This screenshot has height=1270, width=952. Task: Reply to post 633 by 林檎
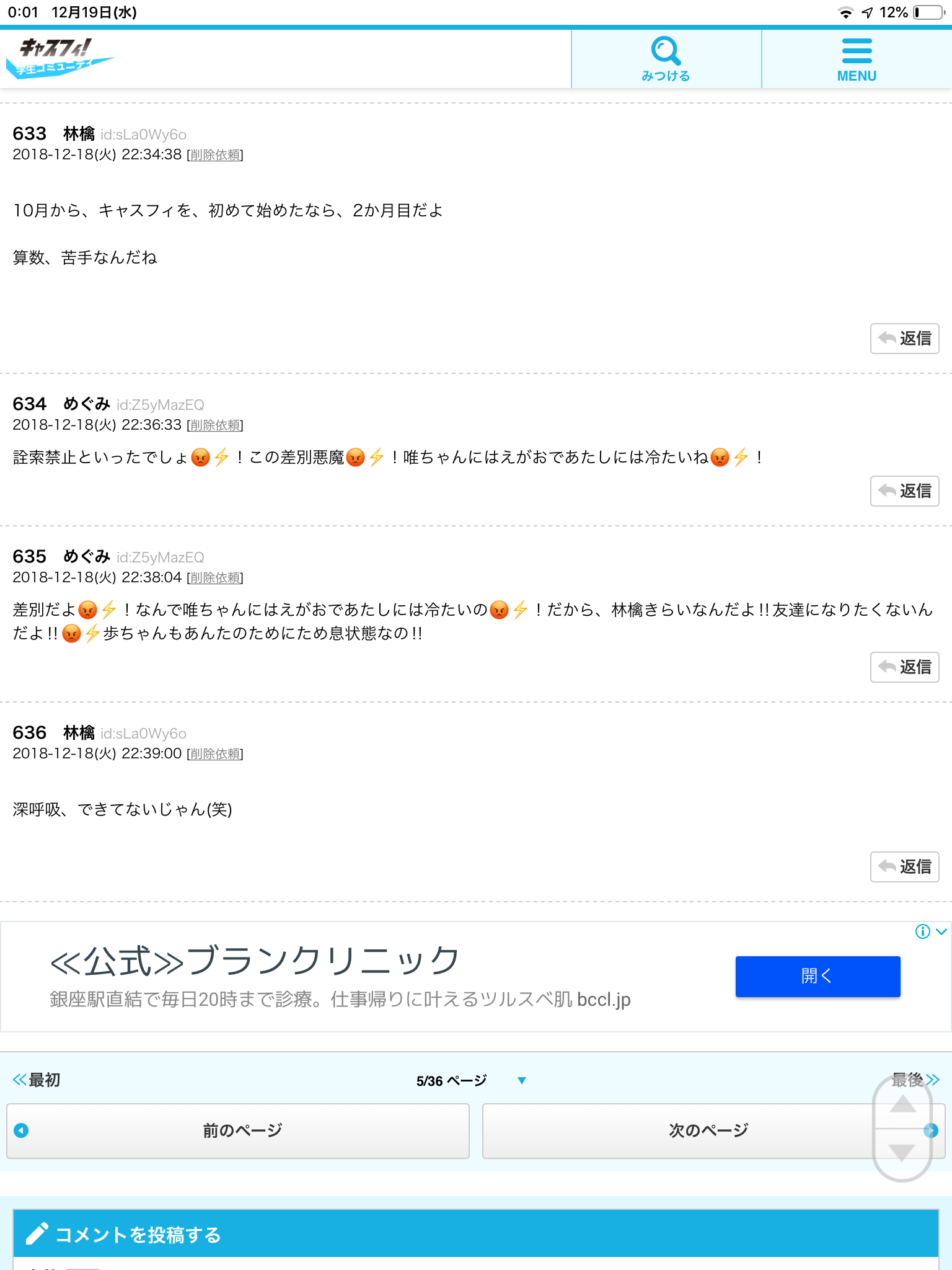coord(904,339)
